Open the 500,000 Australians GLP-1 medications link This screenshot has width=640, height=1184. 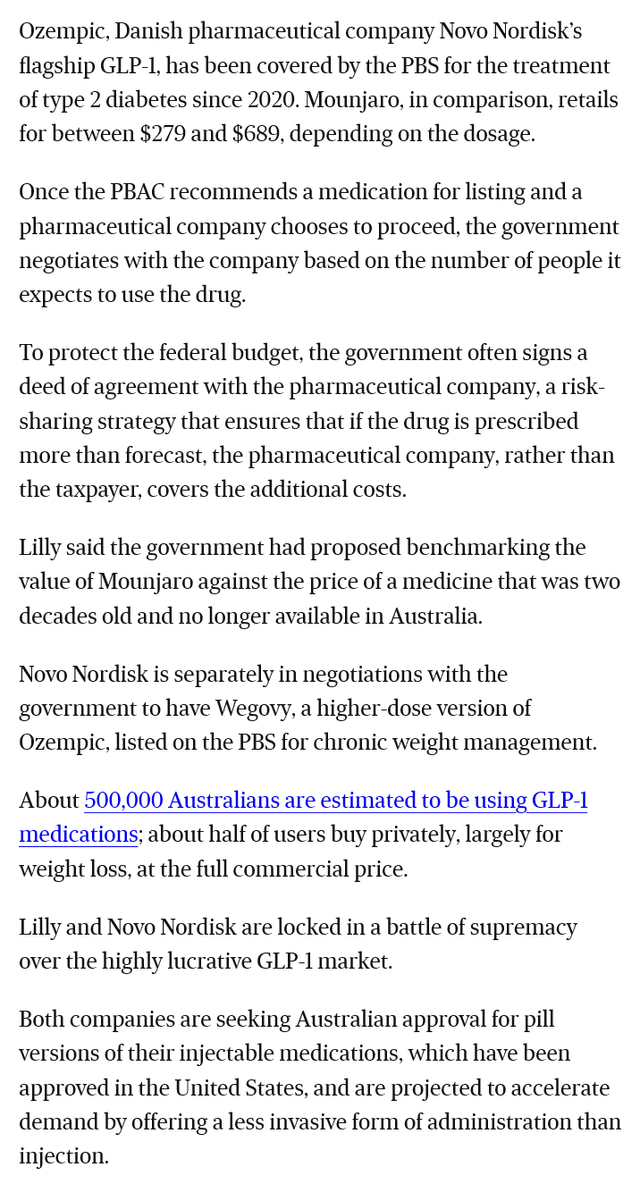coord(335,801)
